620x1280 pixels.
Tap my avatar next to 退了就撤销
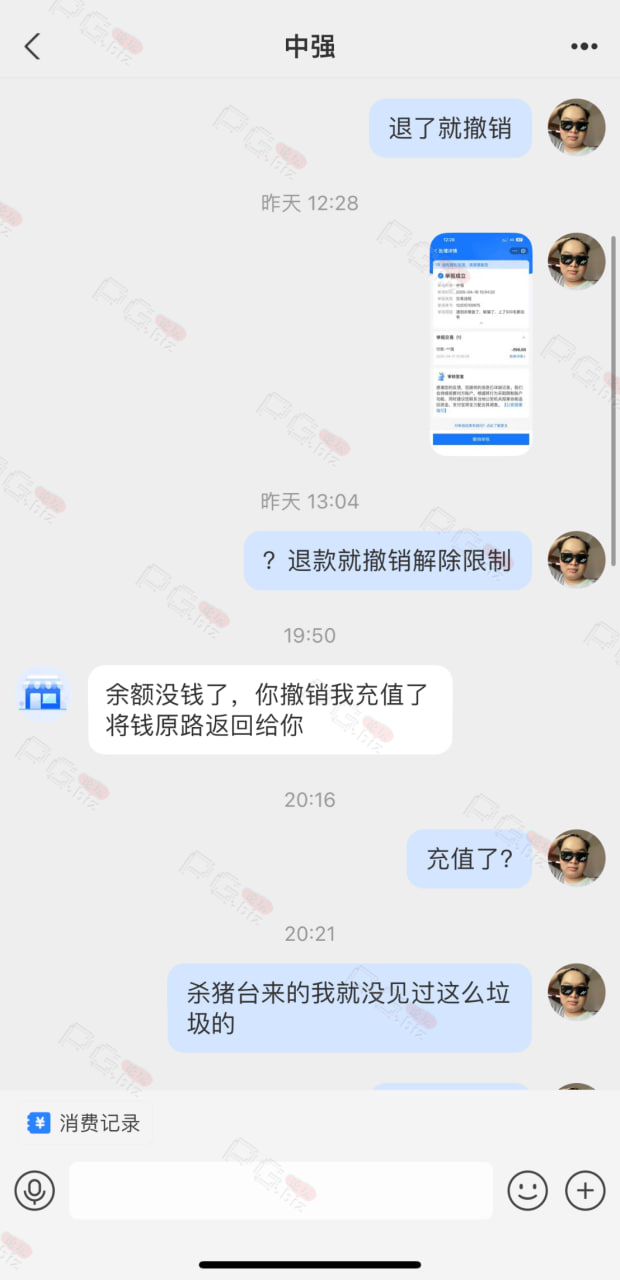(x=576, y=127)
